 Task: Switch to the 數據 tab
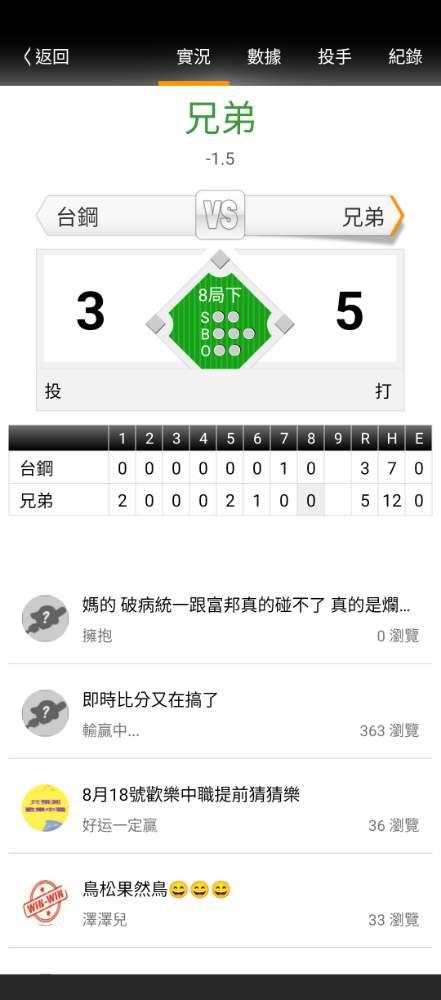pyautogui.click(x=264, y=57)
